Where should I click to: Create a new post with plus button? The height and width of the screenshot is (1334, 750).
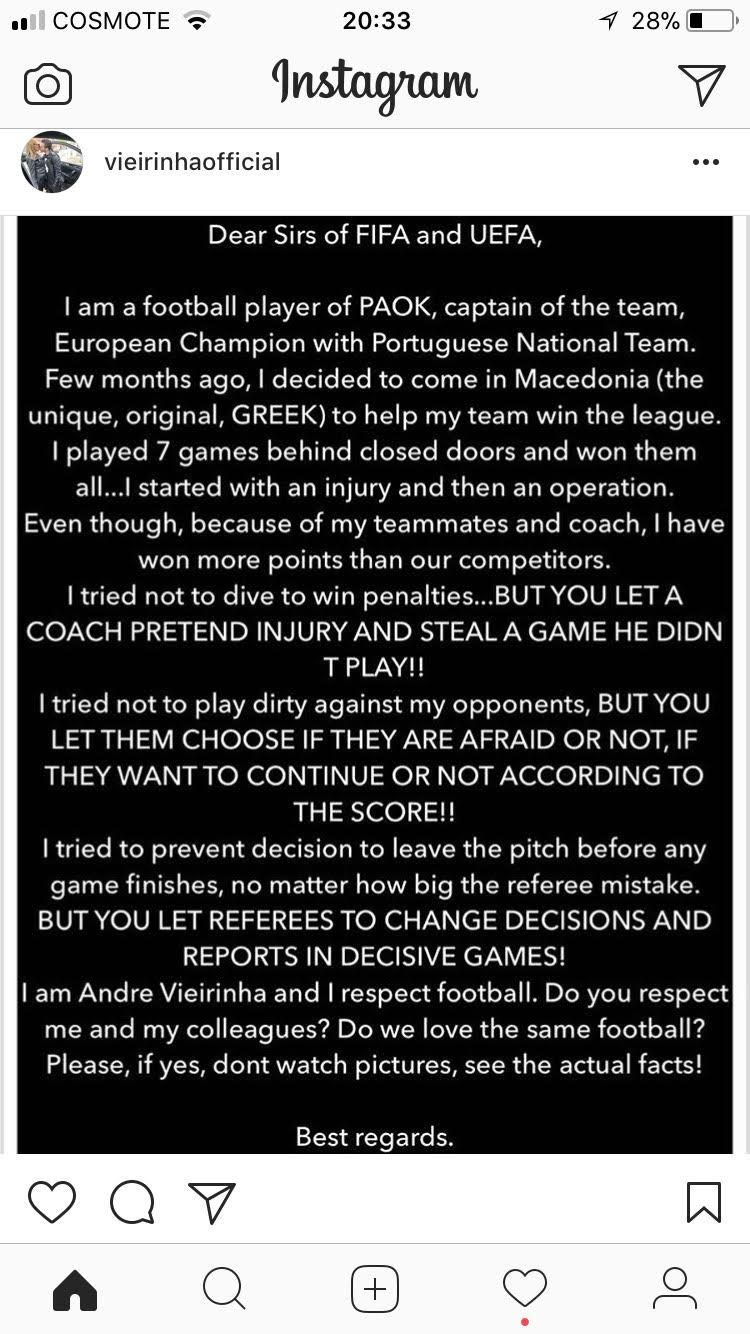(375, 1290)
